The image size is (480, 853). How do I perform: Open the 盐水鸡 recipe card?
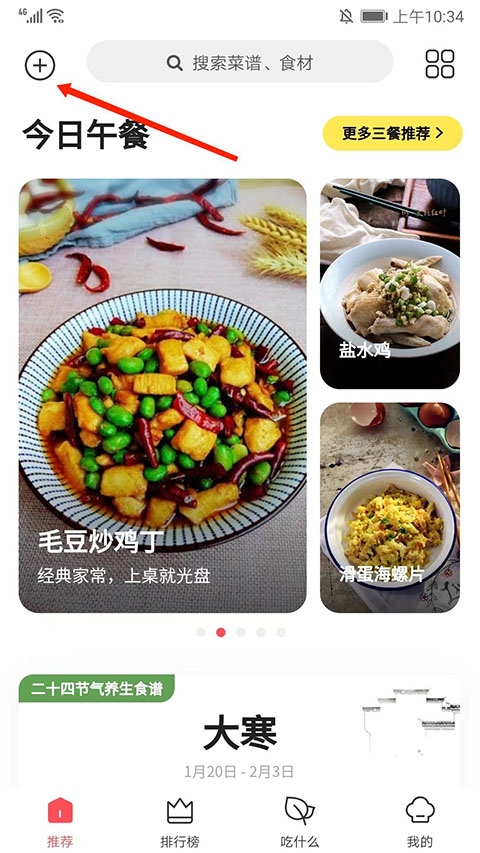pos(390,284)
